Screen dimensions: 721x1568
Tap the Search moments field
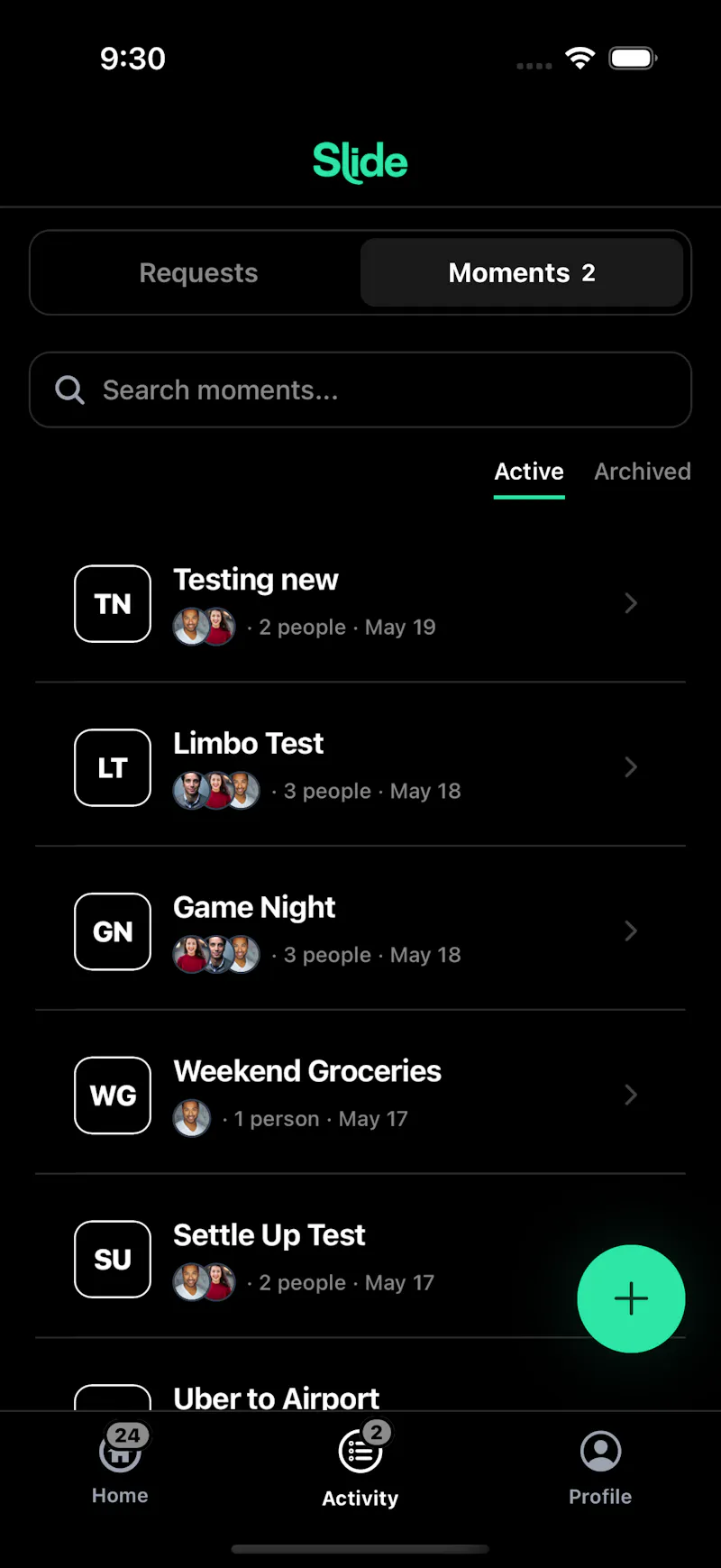360,390
